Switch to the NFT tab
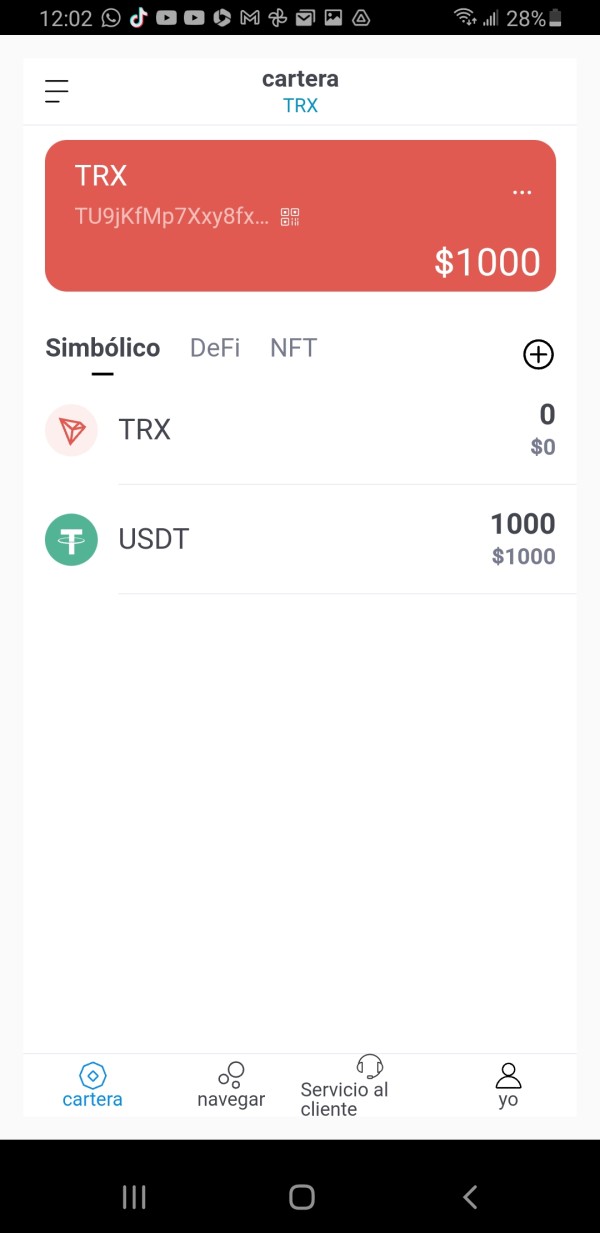Viewport: 600px width, 1233px height. (x=294, y=348)
